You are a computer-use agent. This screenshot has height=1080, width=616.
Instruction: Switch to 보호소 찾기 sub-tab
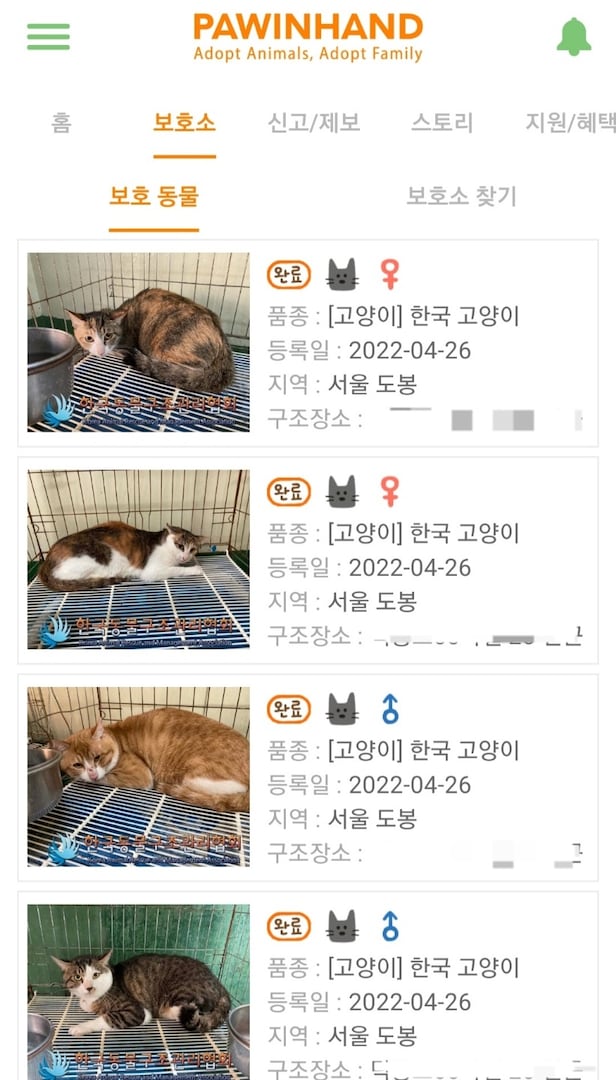coord(461,196)
